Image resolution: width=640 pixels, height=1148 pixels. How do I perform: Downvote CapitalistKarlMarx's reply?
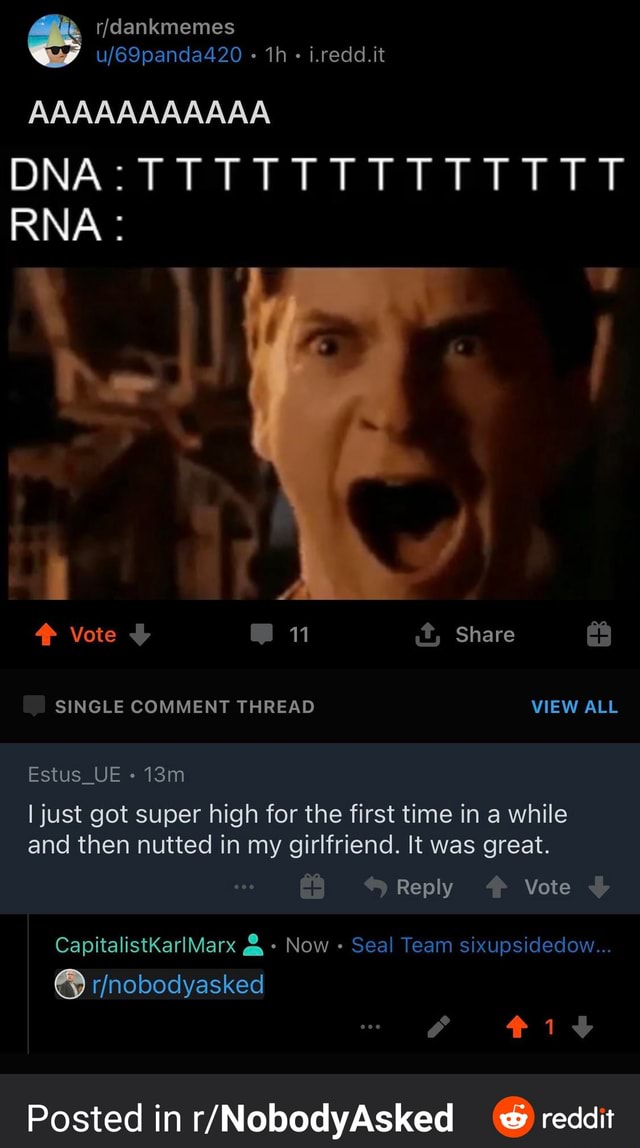[582, 1028]
